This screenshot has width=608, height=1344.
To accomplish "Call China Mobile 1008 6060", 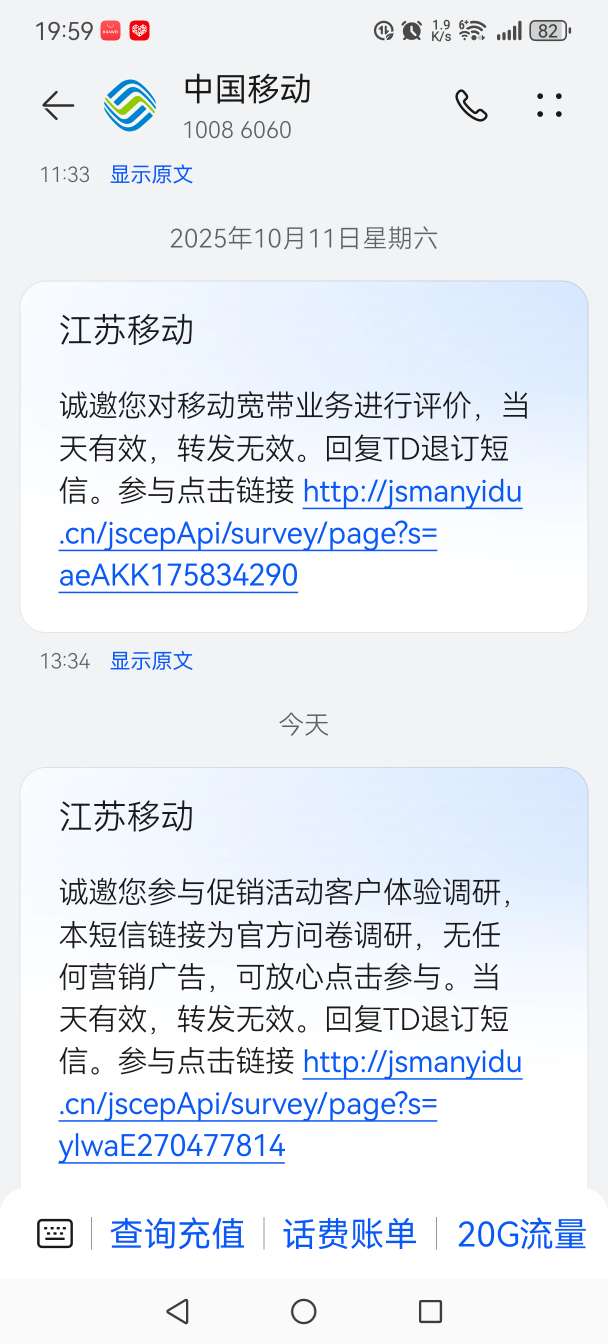I will pos(471,106).
